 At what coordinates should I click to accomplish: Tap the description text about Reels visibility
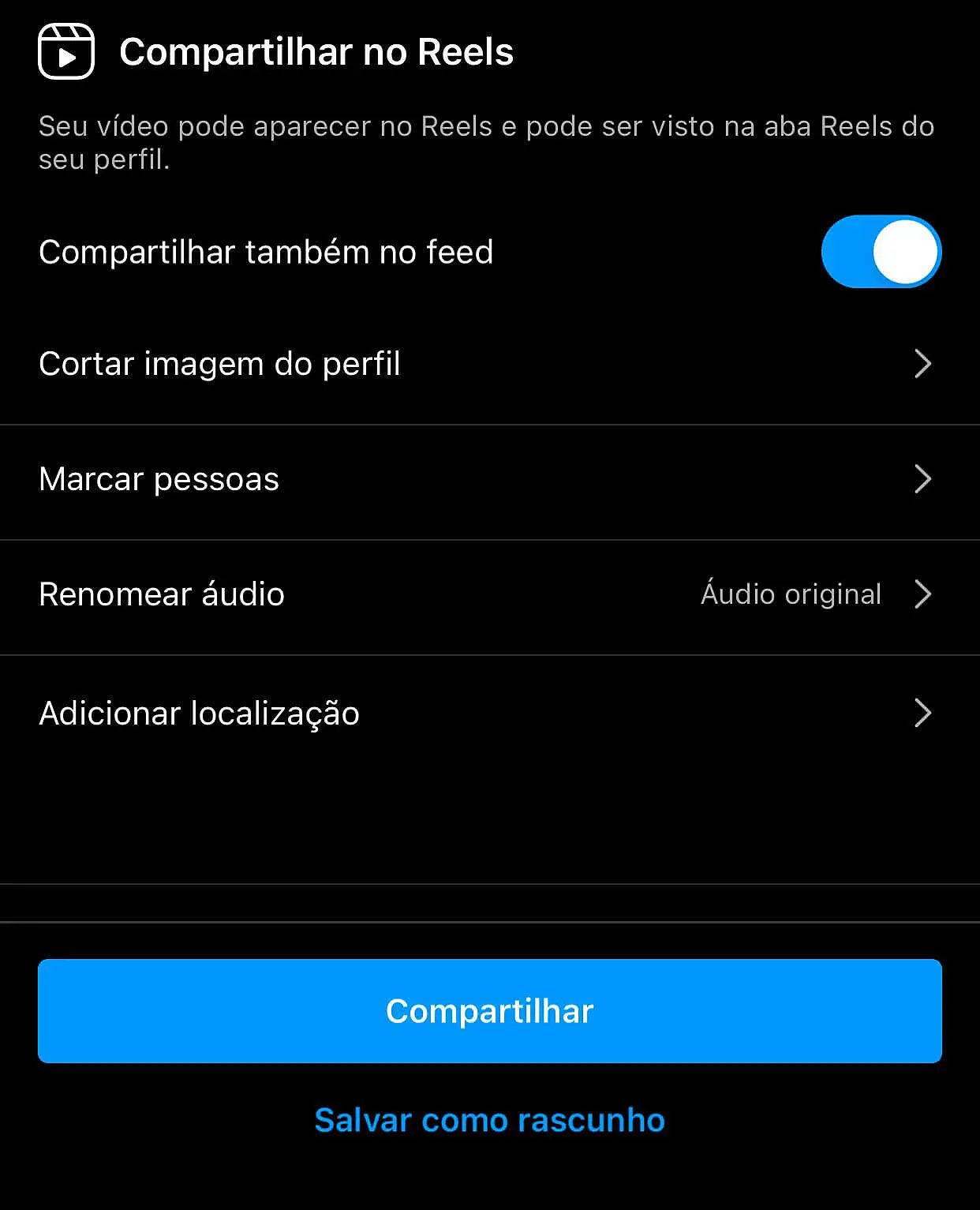pos(487,142)
